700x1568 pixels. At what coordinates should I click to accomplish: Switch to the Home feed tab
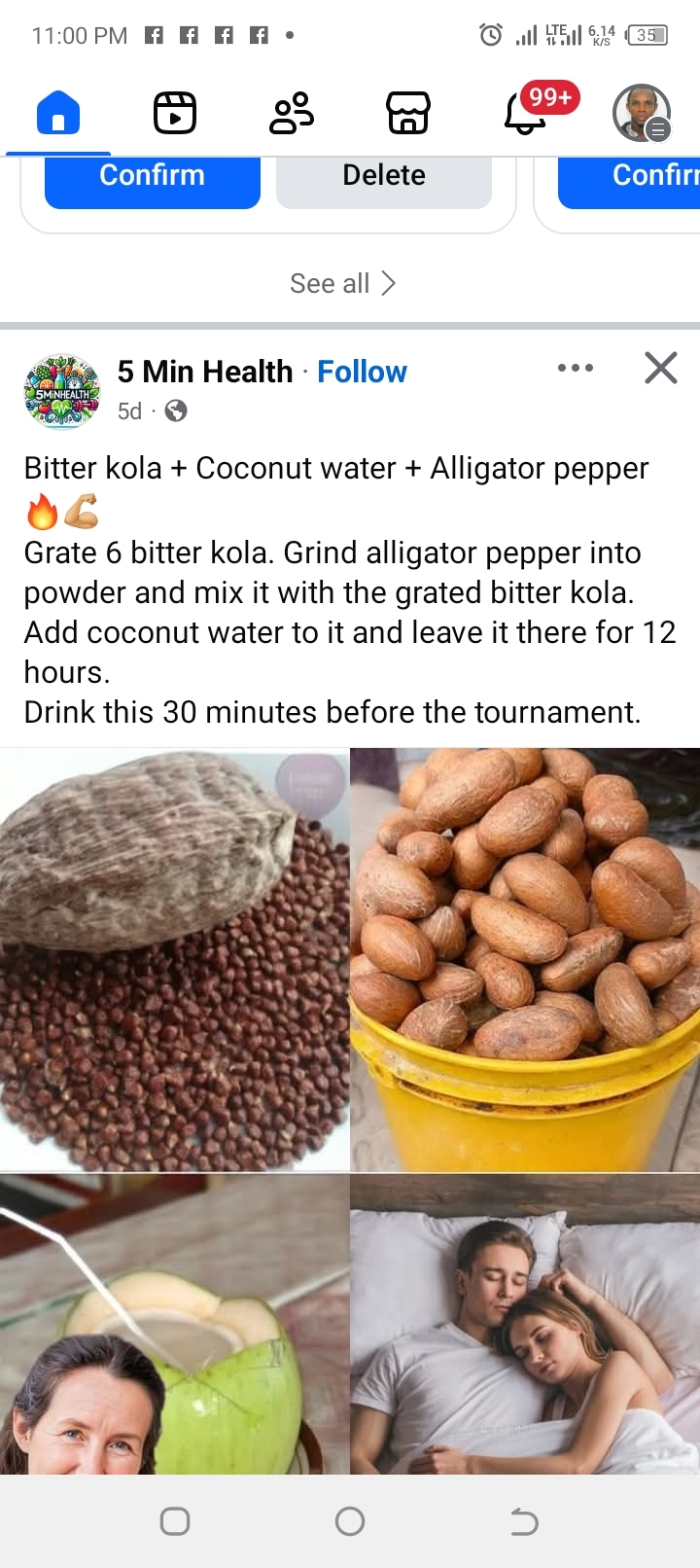pos(58,113)
